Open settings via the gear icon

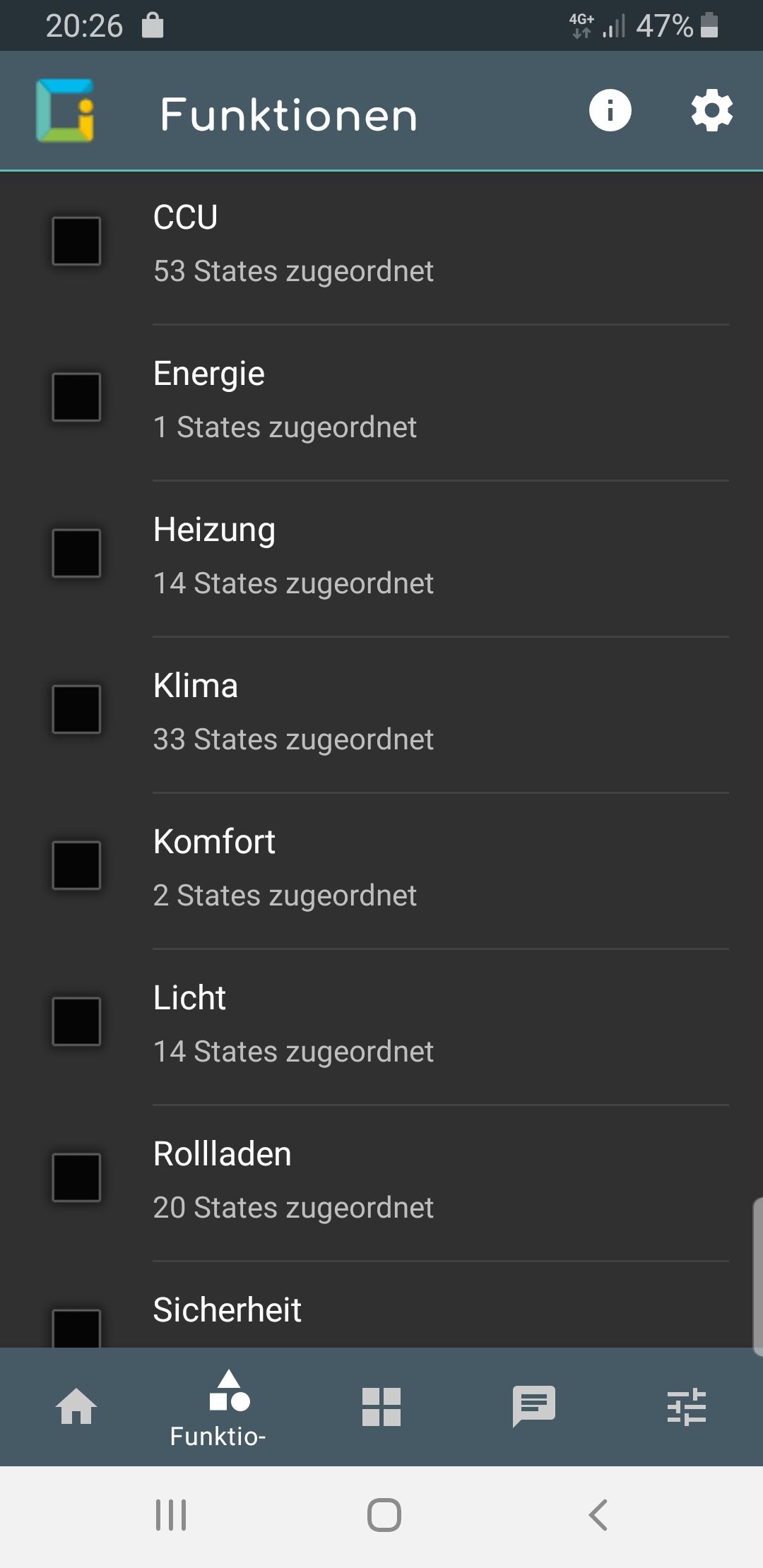(711, 110)
